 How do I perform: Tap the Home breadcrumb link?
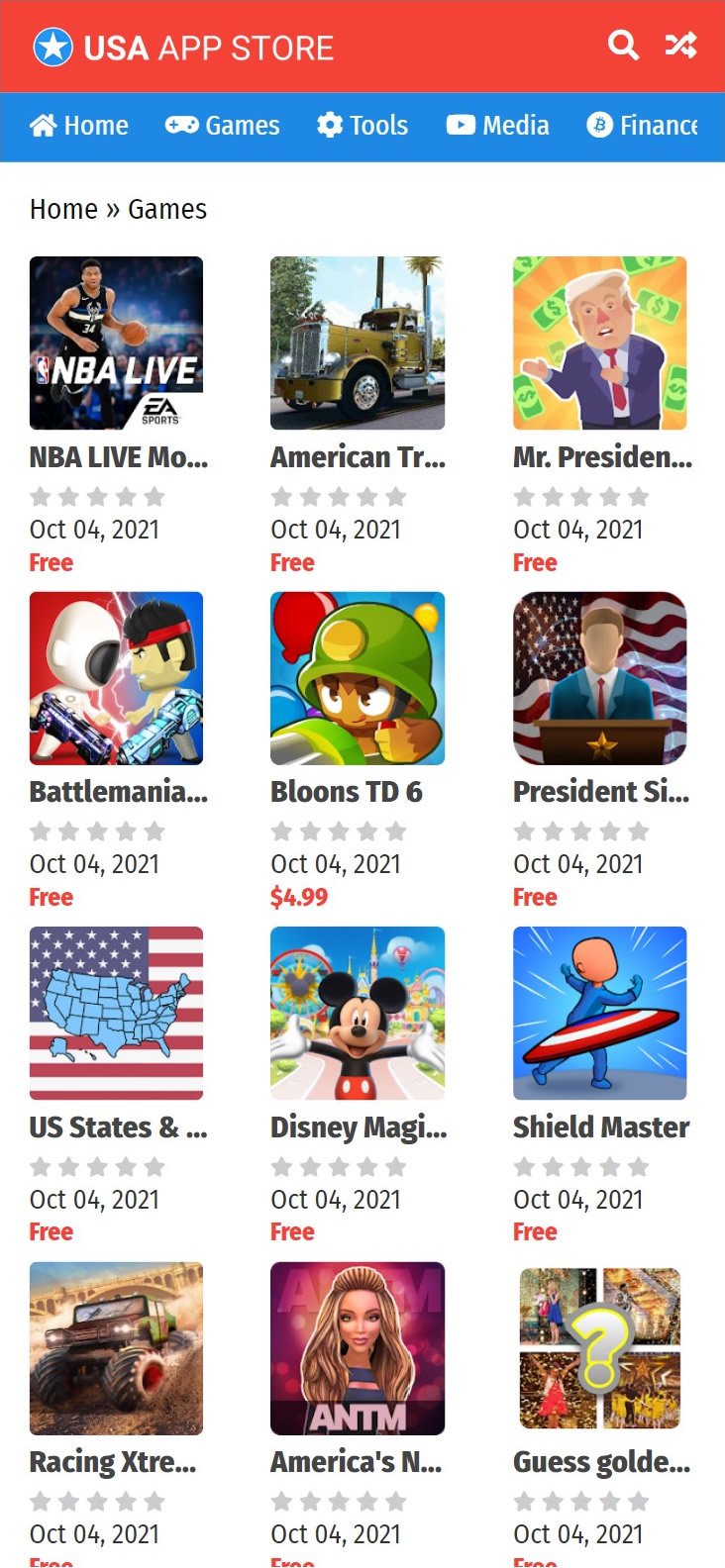click(x=63, y=210)
